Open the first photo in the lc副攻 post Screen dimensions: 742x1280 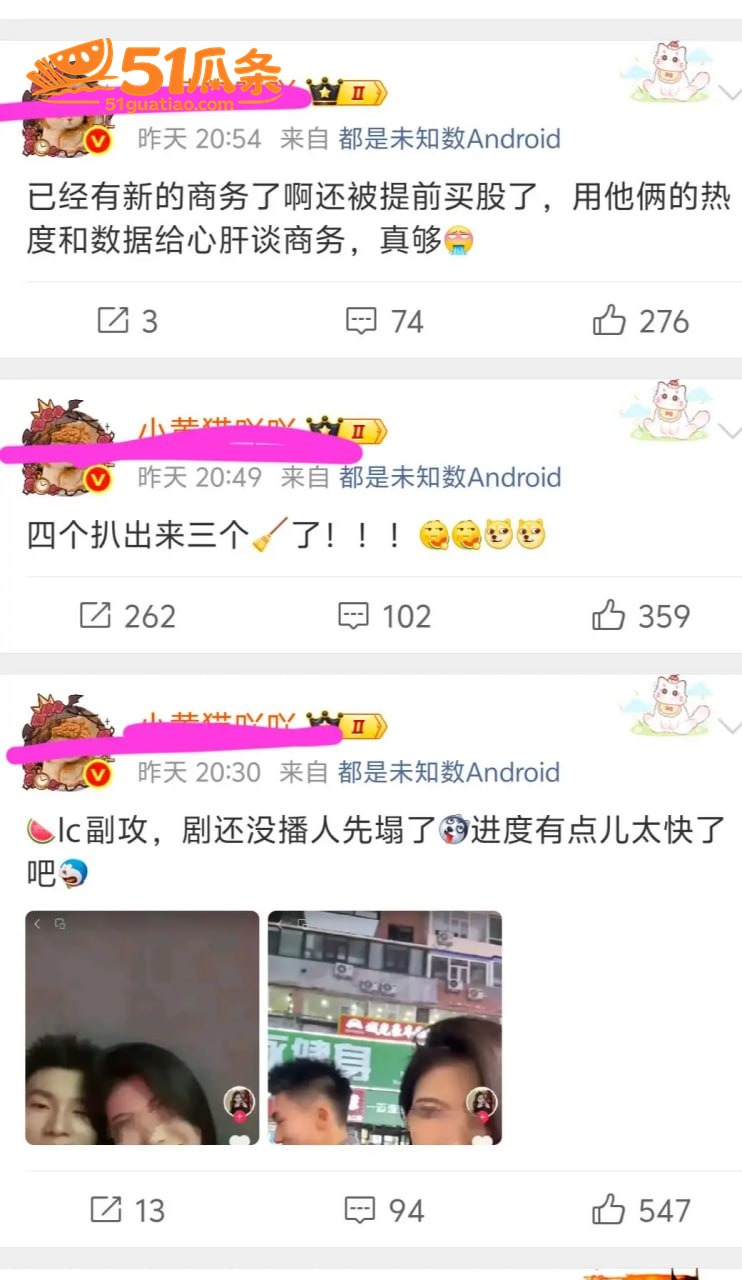pyautogui.click(x=142, y=1028)
